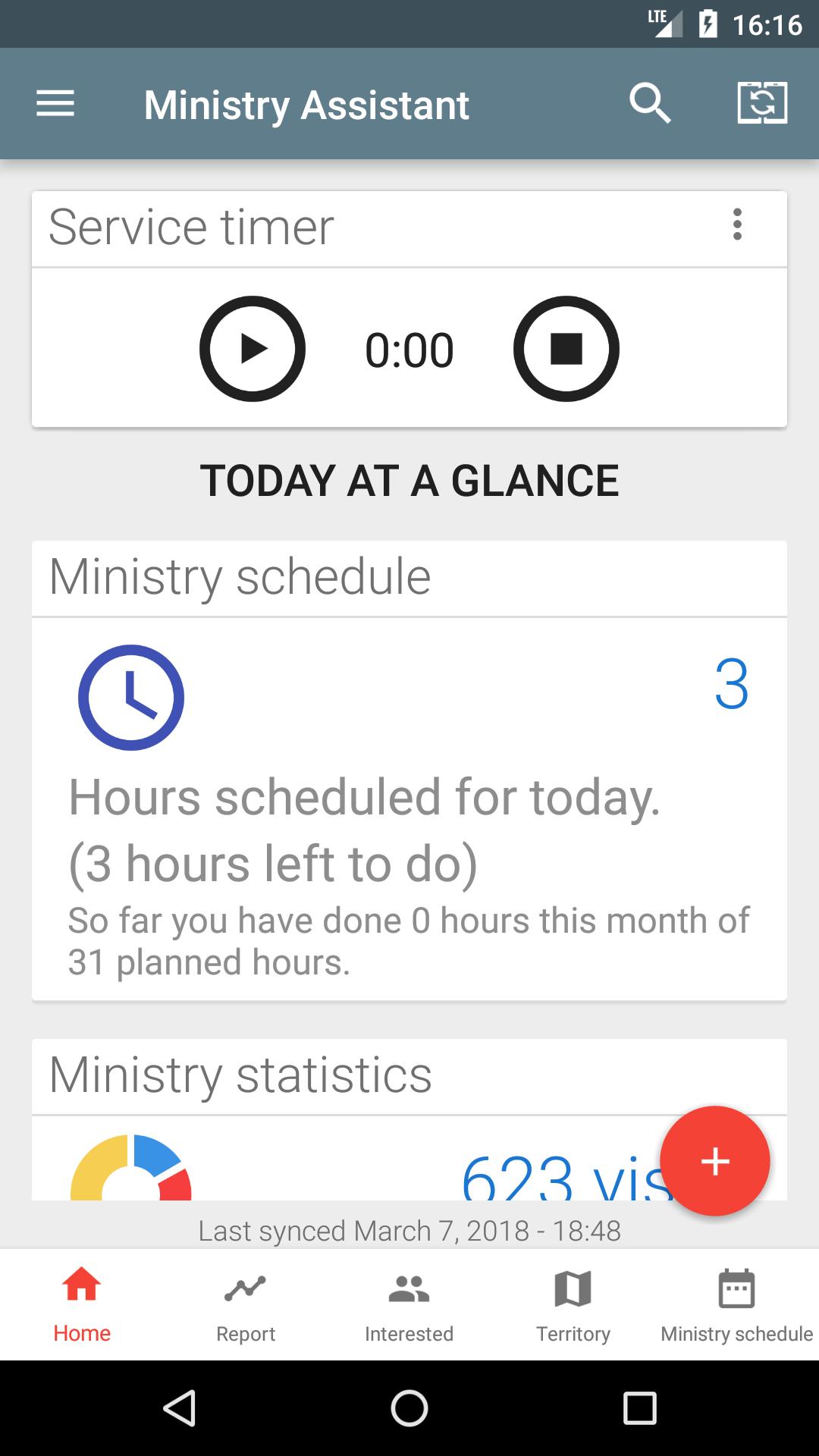Switch to the Territory tab
Viewport: 819px width, 1456px height.
point(573,1304)
